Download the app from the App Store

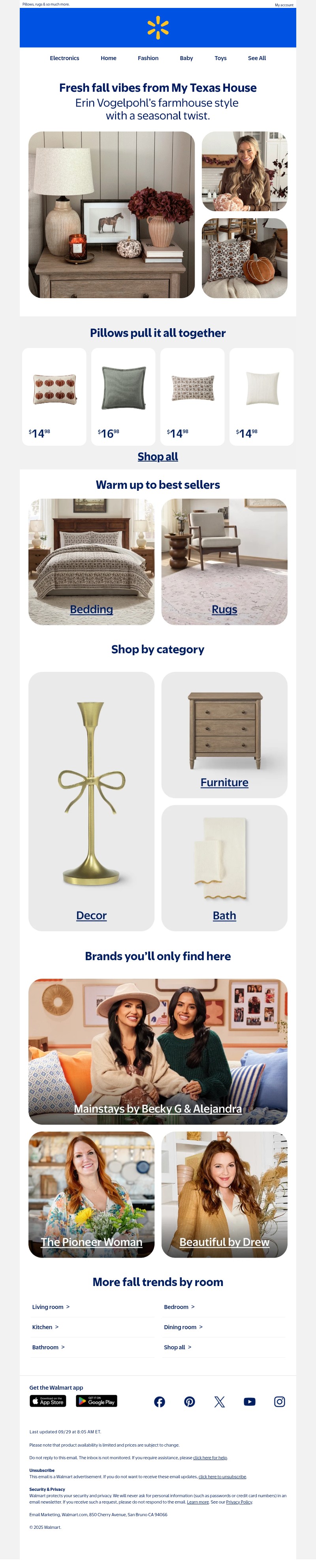point(48,1401)
